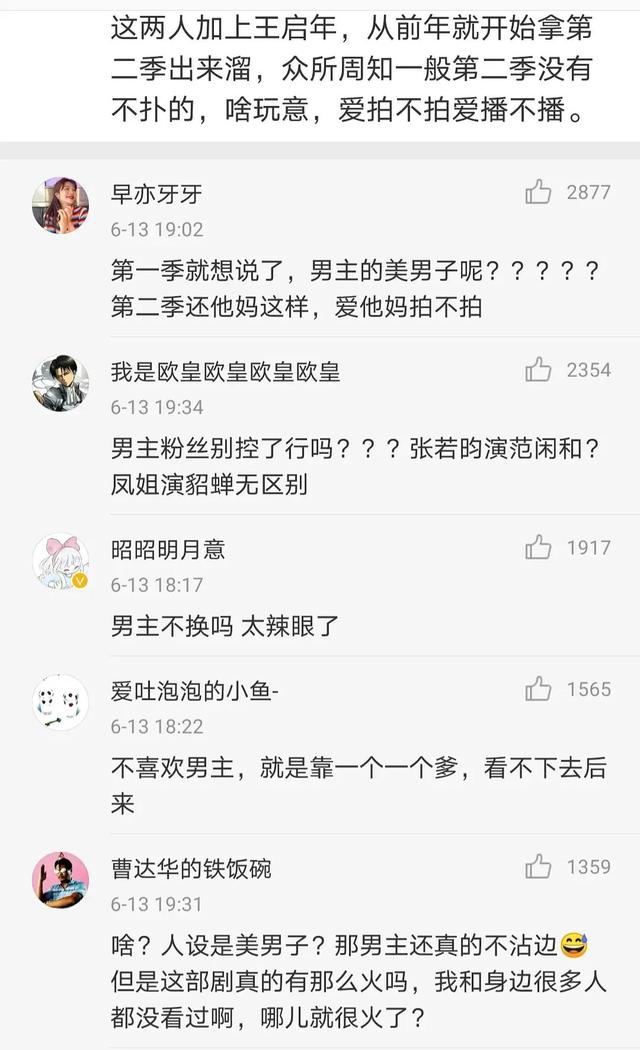The height and width of the screenshot is (1050, 640).
Task: Like 曹达华的铁饭碗's comment
Action: click(539, 866)
